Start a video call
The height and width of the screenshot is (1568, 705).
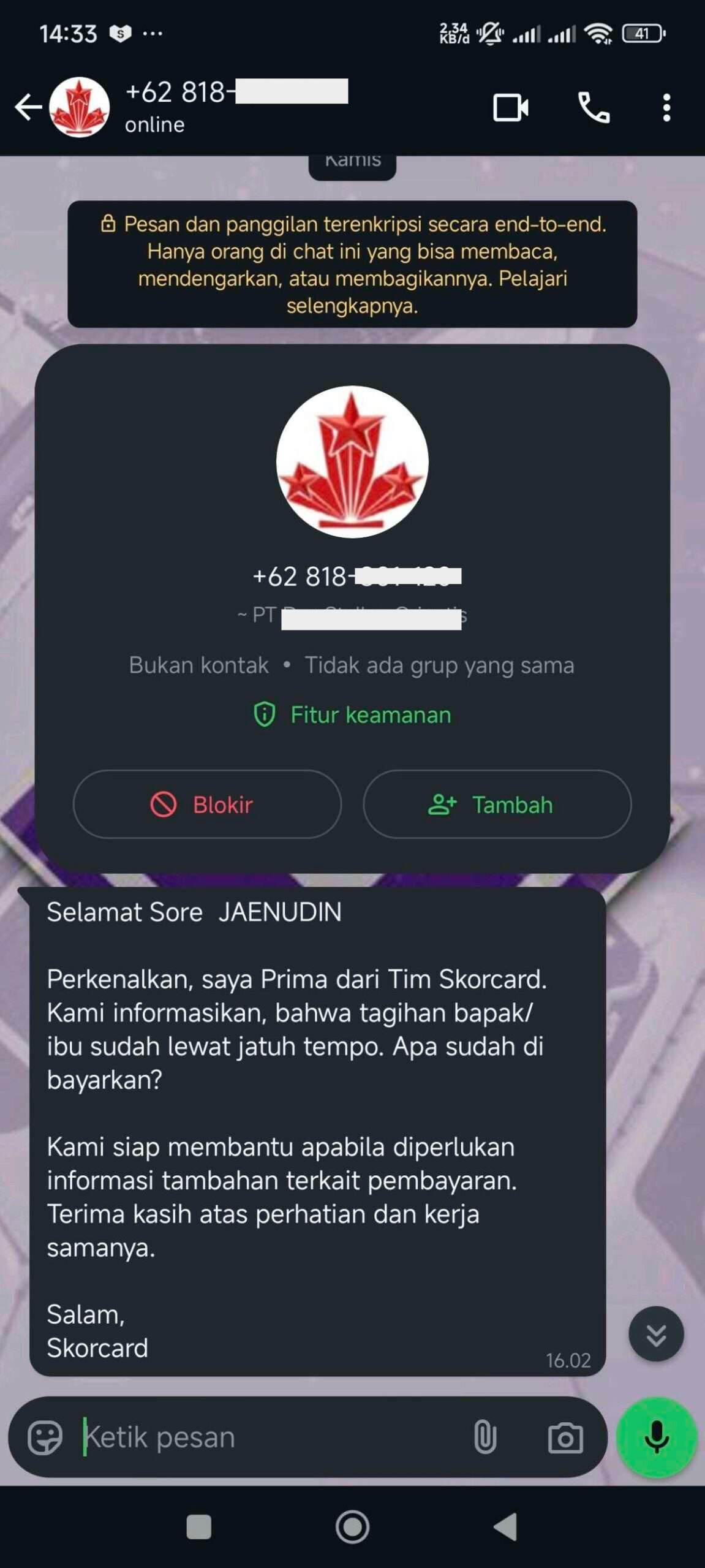[511, 108]
